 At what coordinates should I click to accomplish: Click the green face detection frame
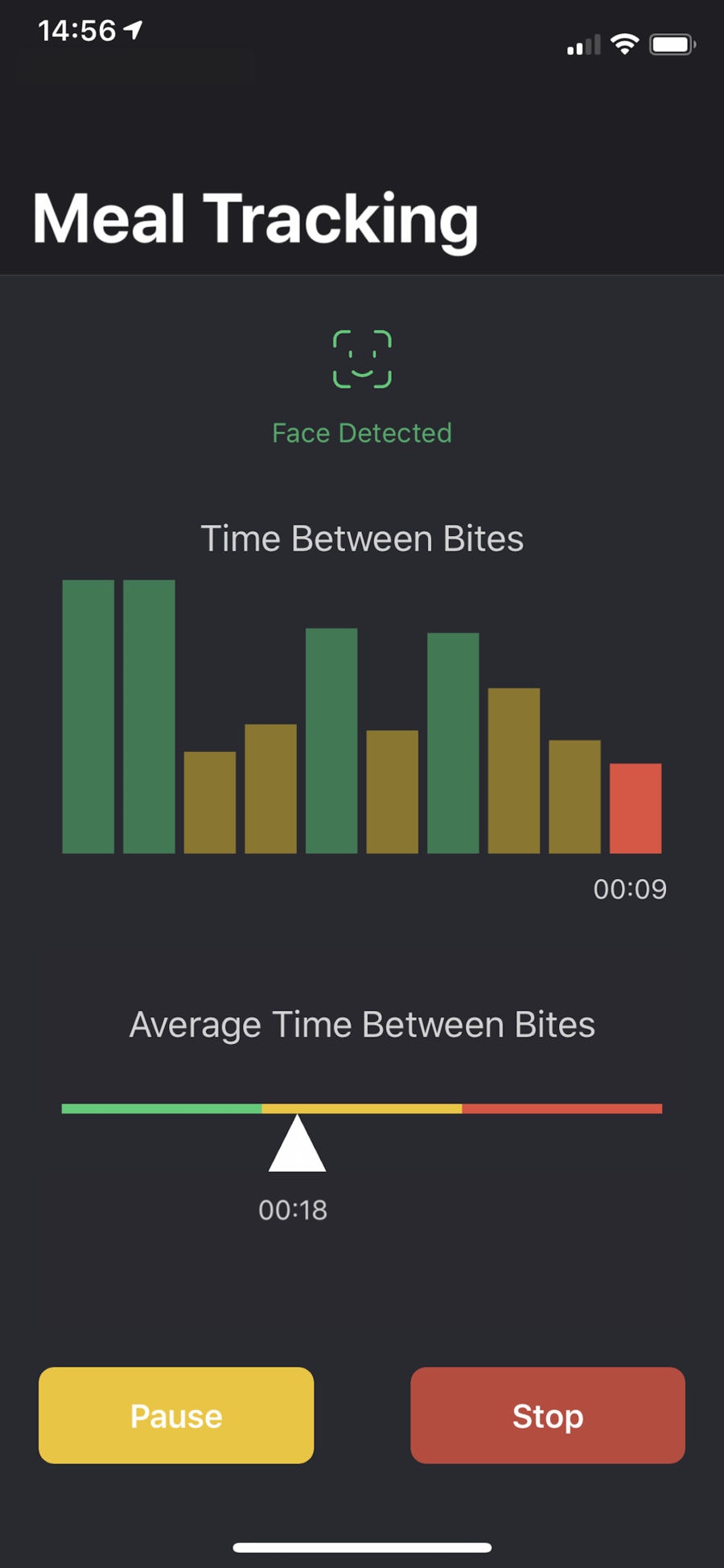pos(362,357)
